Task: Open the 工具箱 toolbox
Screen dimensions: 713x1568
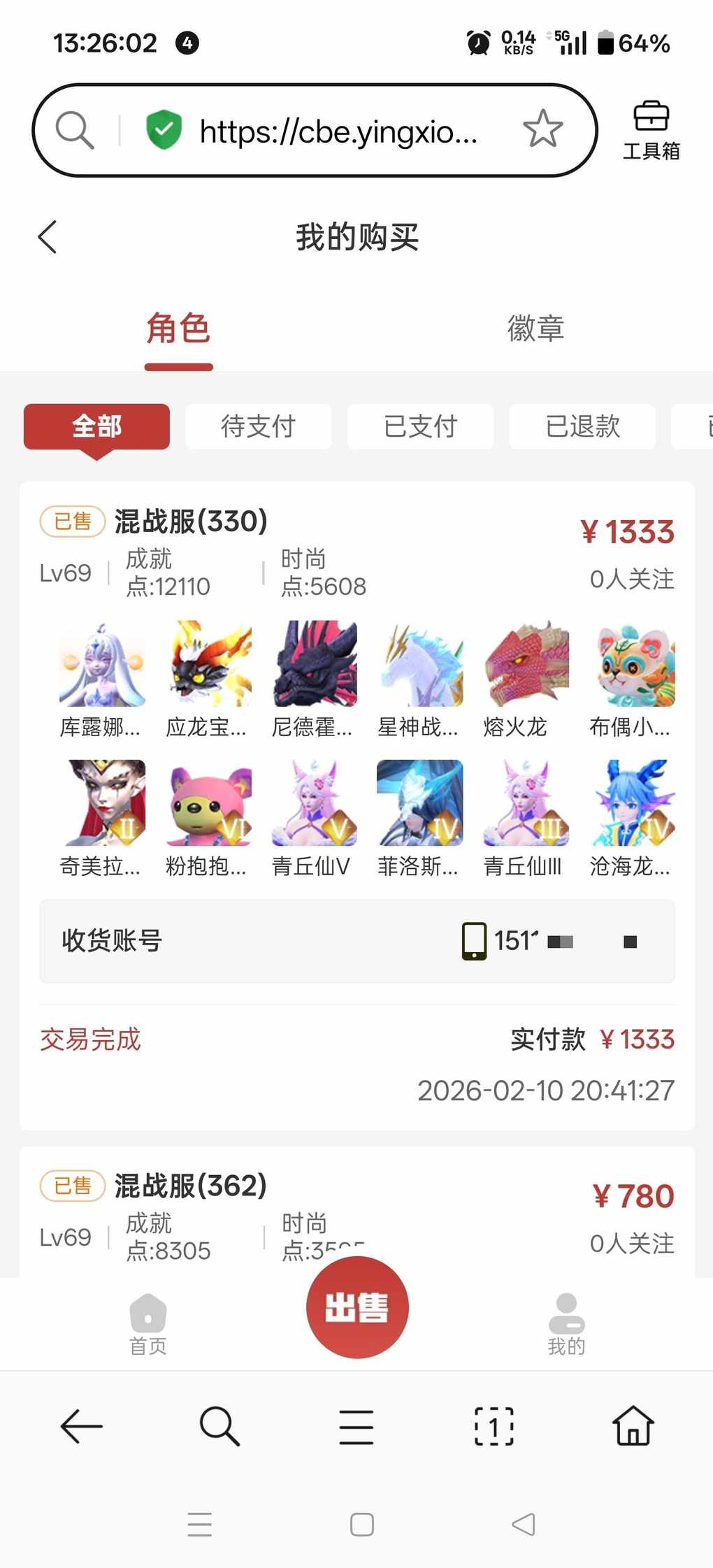Action: [651, 131]
